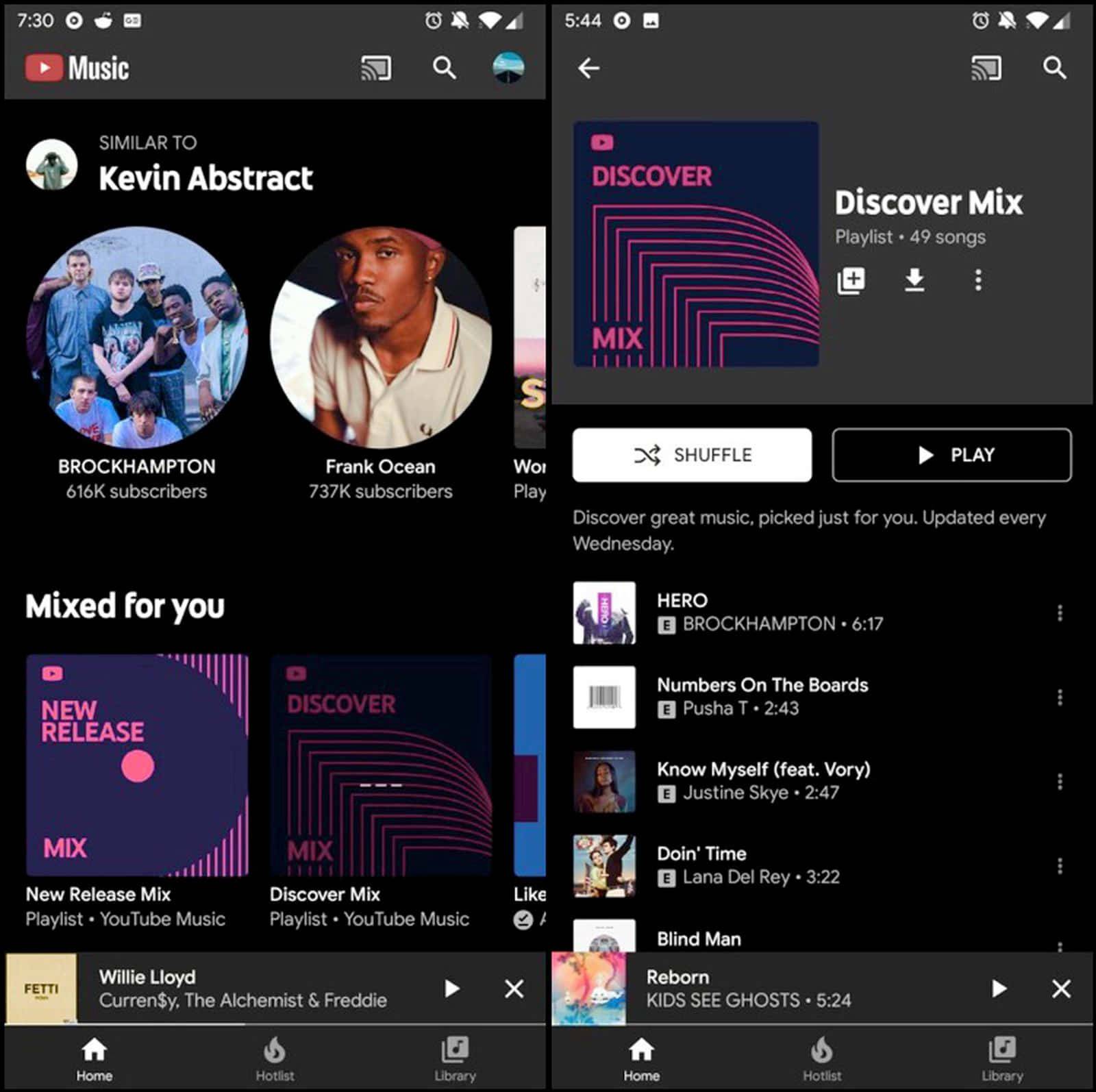Play Know Myself by Justine Skye
The height and width of the screenshot is (1092, 1096).
tap(808, 782)
